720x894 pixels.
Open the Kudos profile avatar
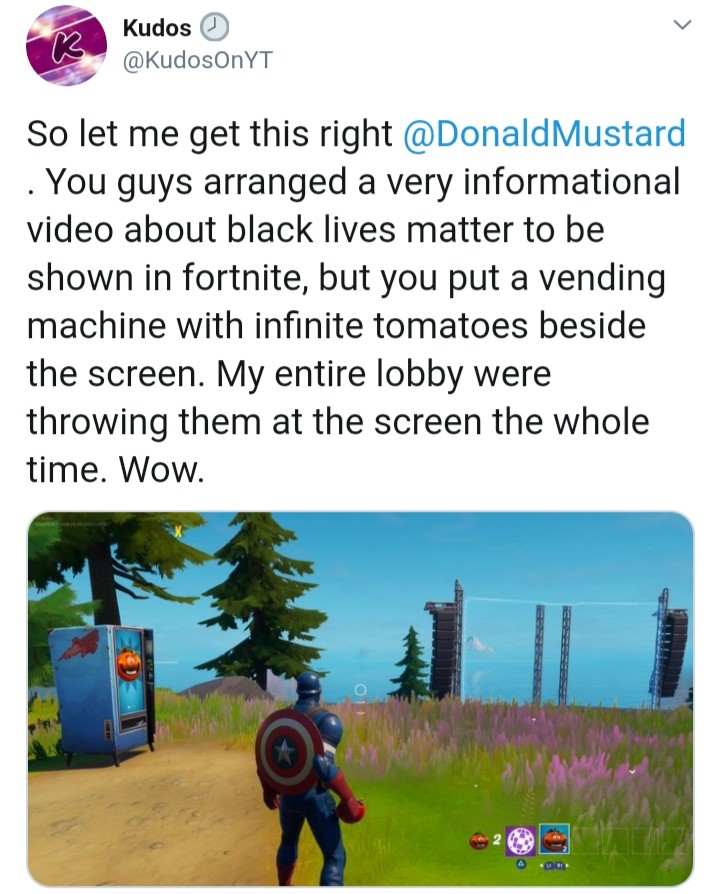pos(66,44)
